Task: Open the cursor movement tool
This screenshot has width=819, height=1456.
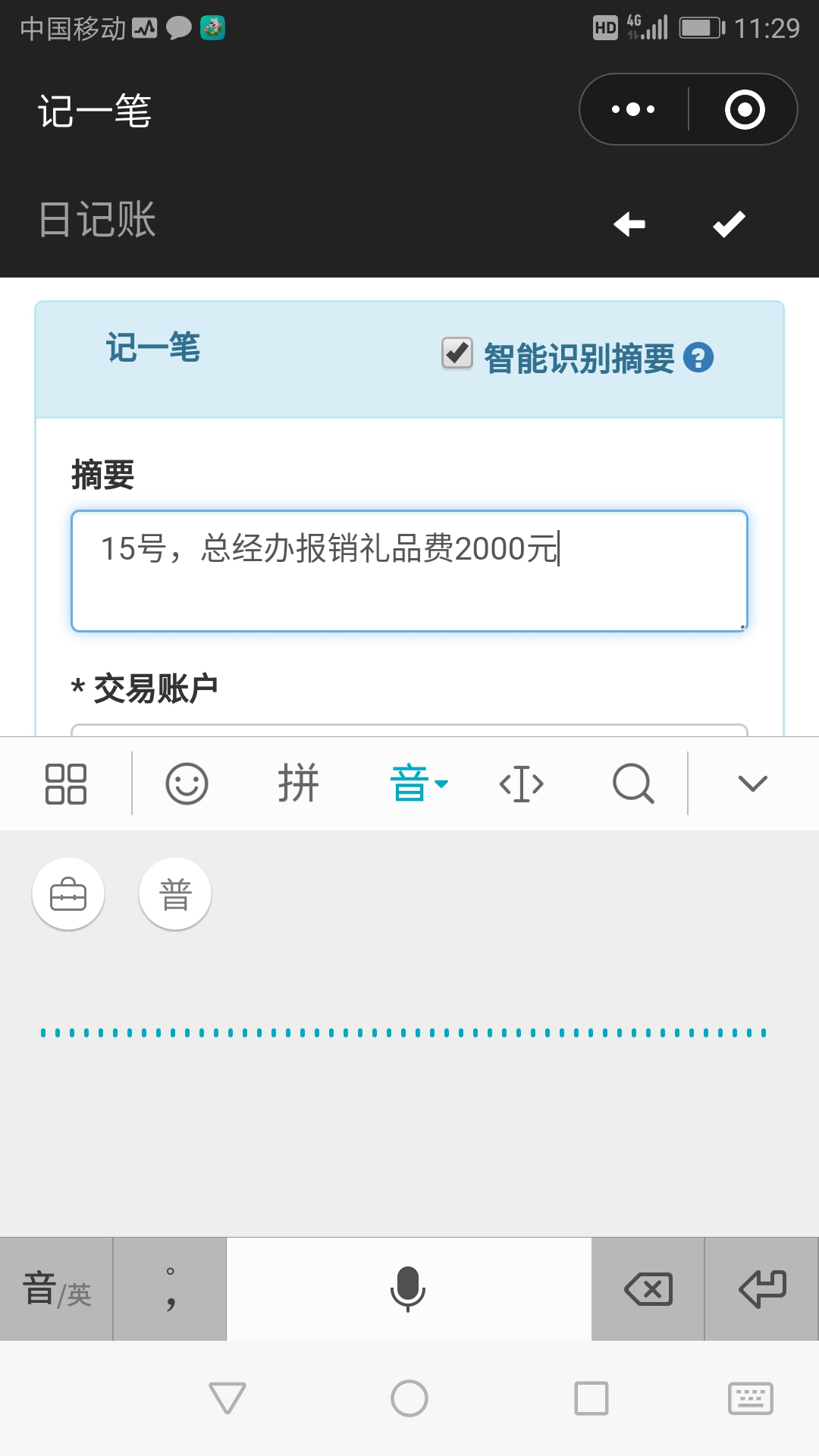Action: 522,783
